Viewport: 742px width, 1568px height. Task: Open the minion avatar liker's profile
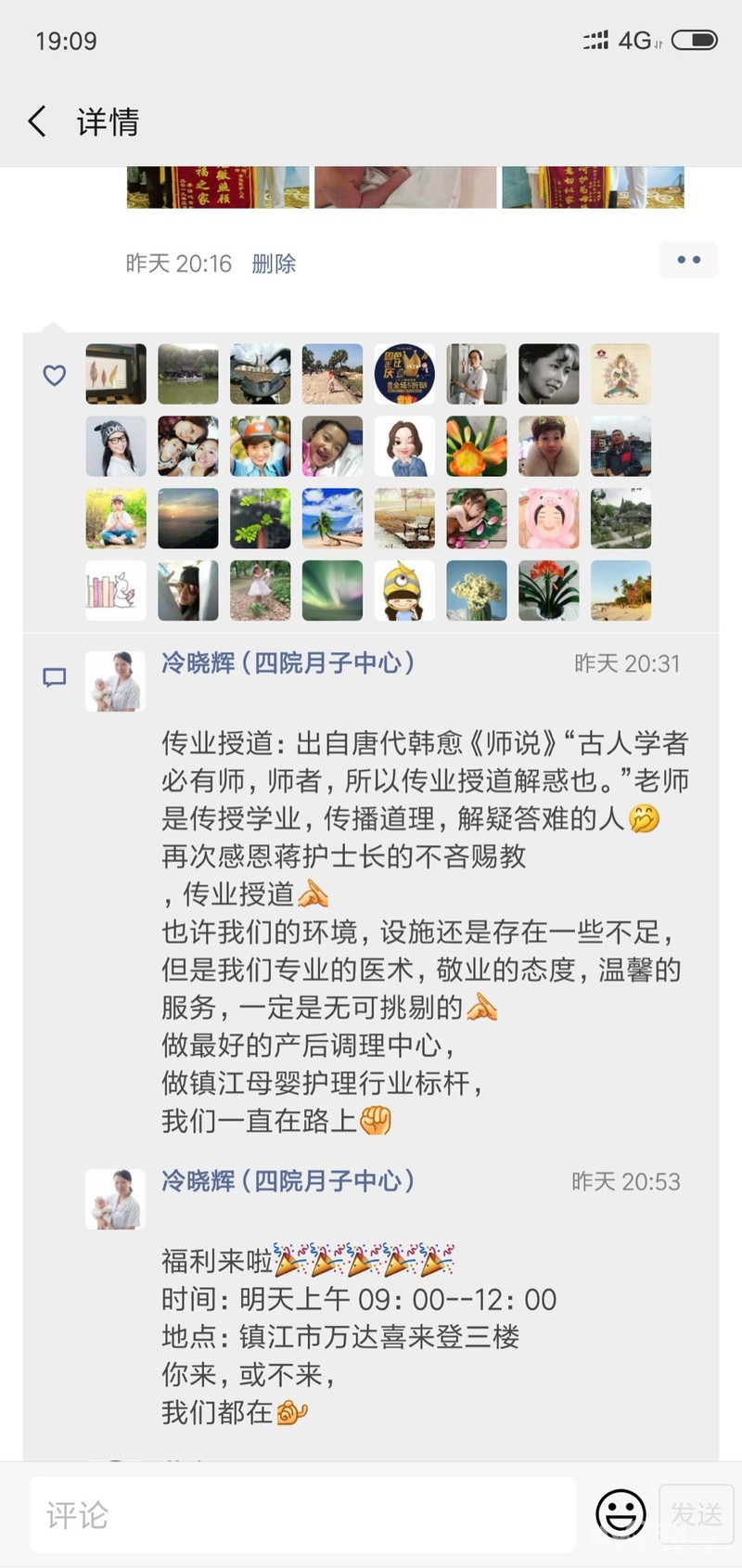coord(404,590)
